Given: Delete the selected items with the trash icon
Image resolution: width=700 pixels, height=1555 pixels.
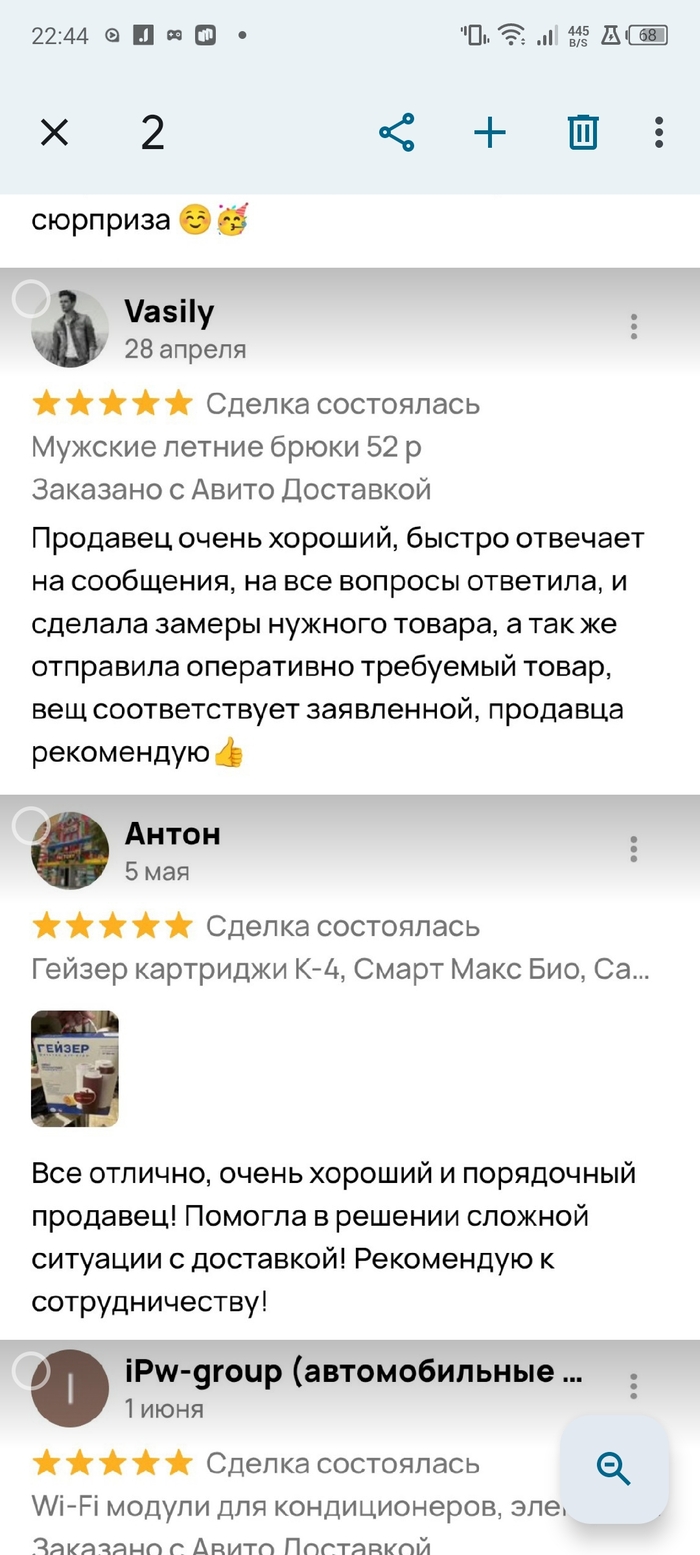Looking at the screenshot, I should (583, 132).
